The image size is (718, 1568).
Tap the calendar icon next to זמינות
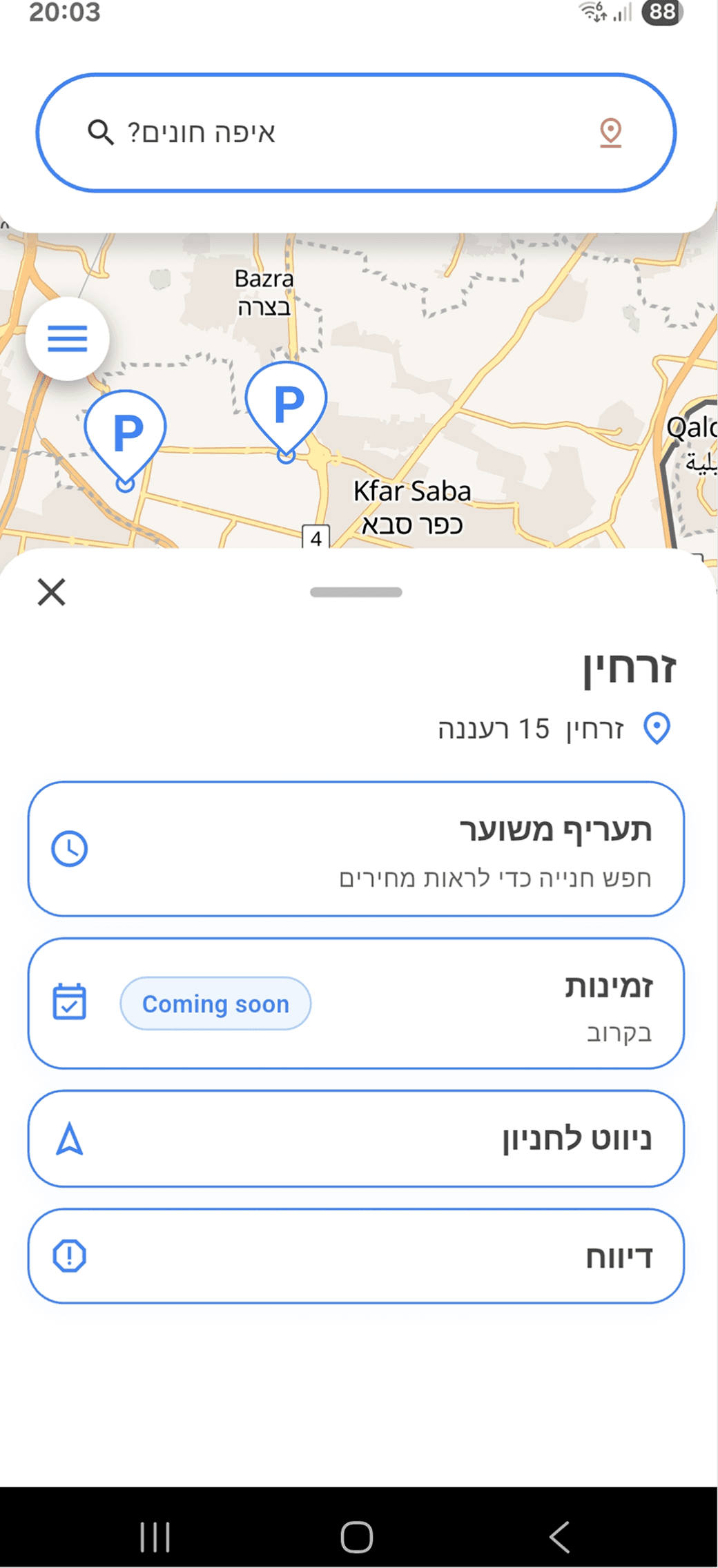click(68, 1003)
